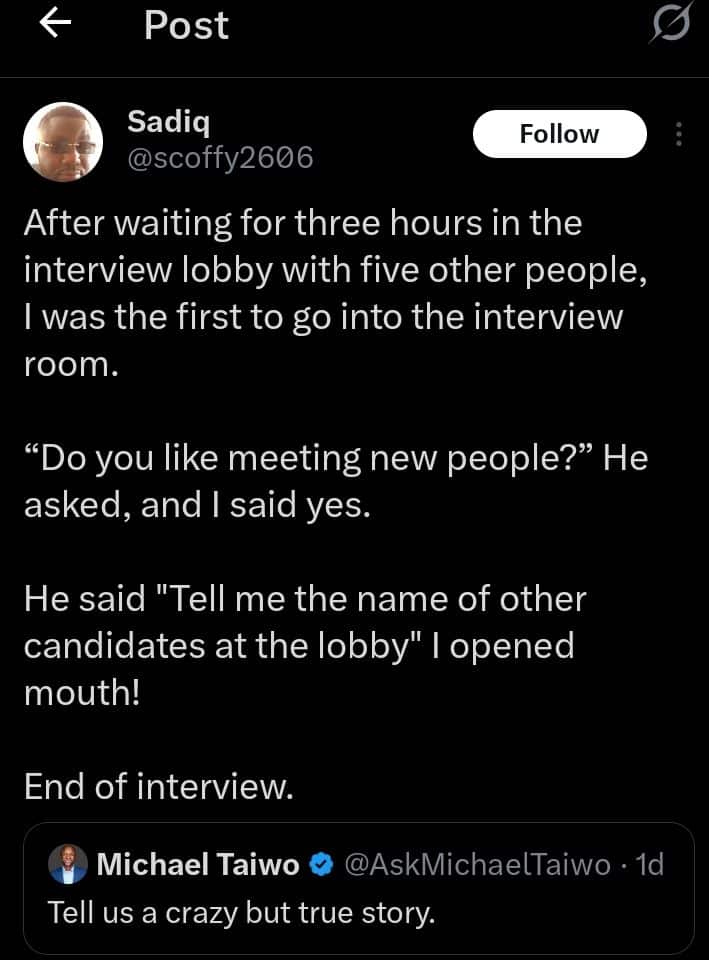This screenshot has width=709, height=960.
Task: View Sadiq's profile picture
Action: coord(63,141)
